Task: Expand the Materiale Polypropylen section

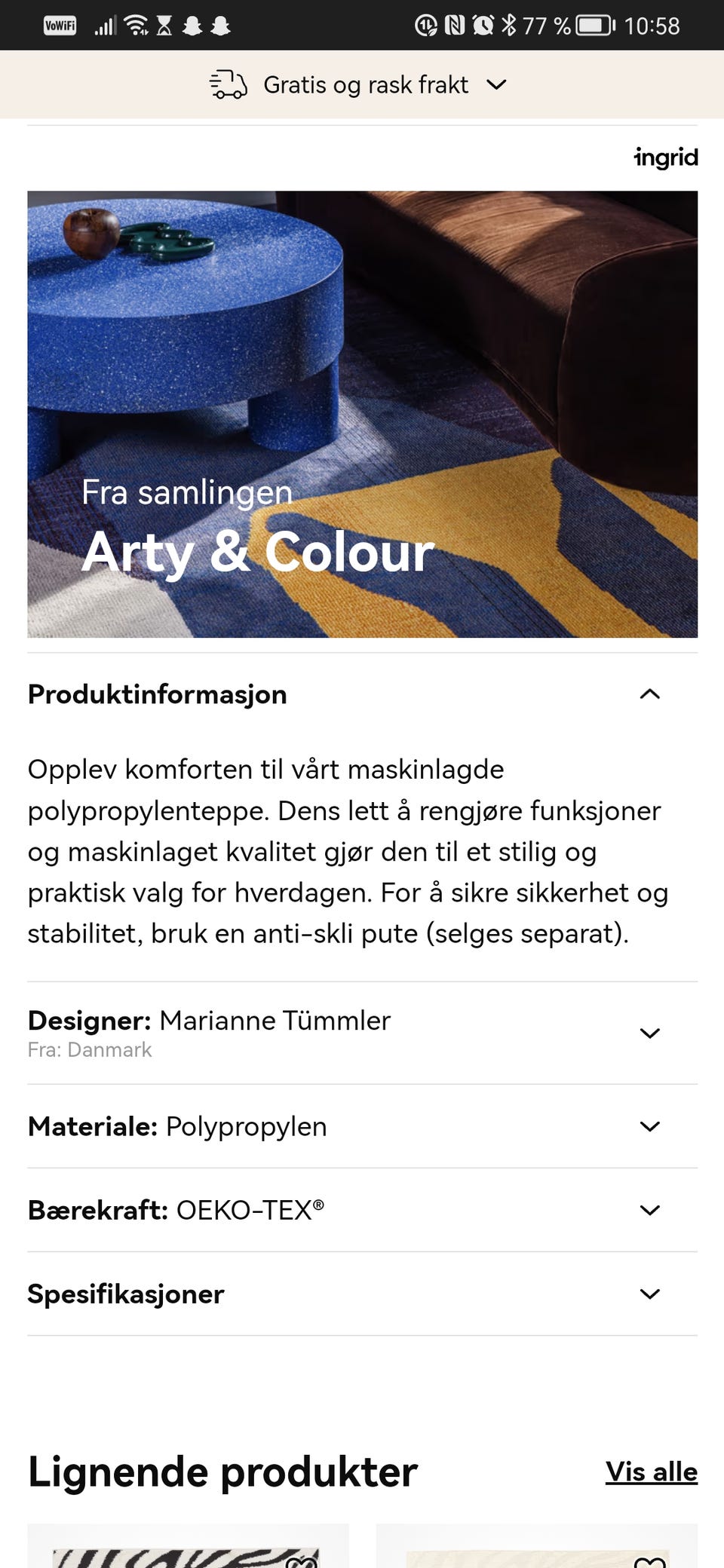Action: point(650,1126)
